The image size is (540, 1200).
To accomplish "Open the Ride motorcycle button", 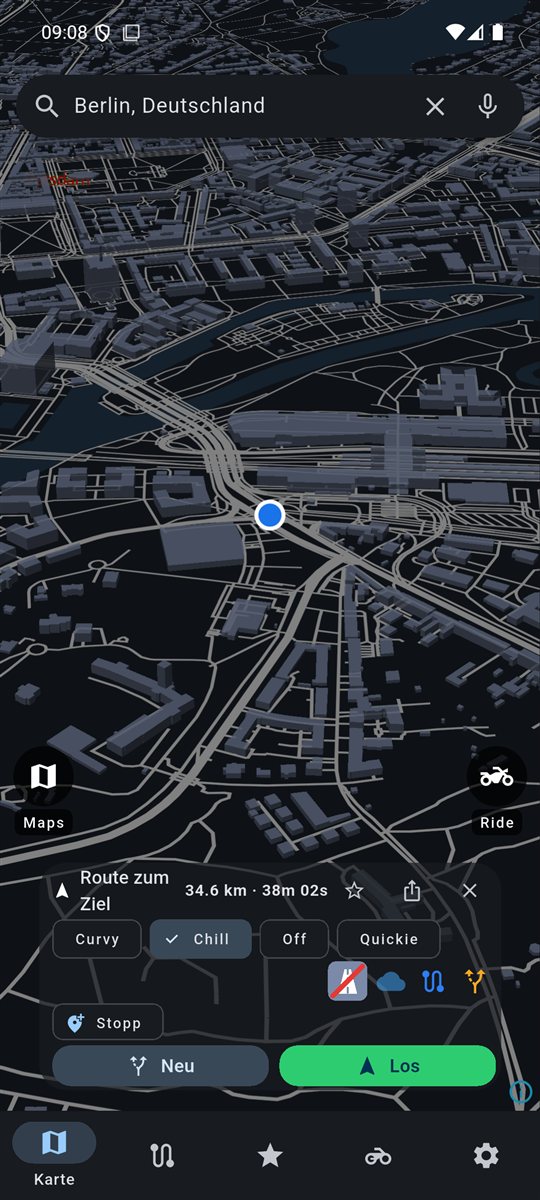I will [496, 777].
